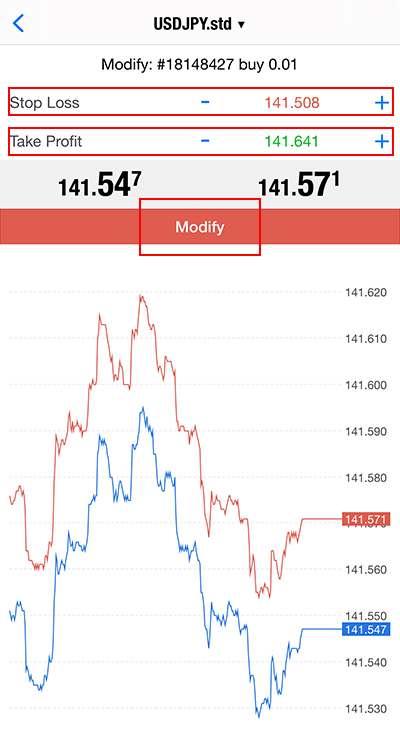Decrease the Take Profit value
Image resolution: width=400 pixels, height=746 pixels.
[205, 141]
